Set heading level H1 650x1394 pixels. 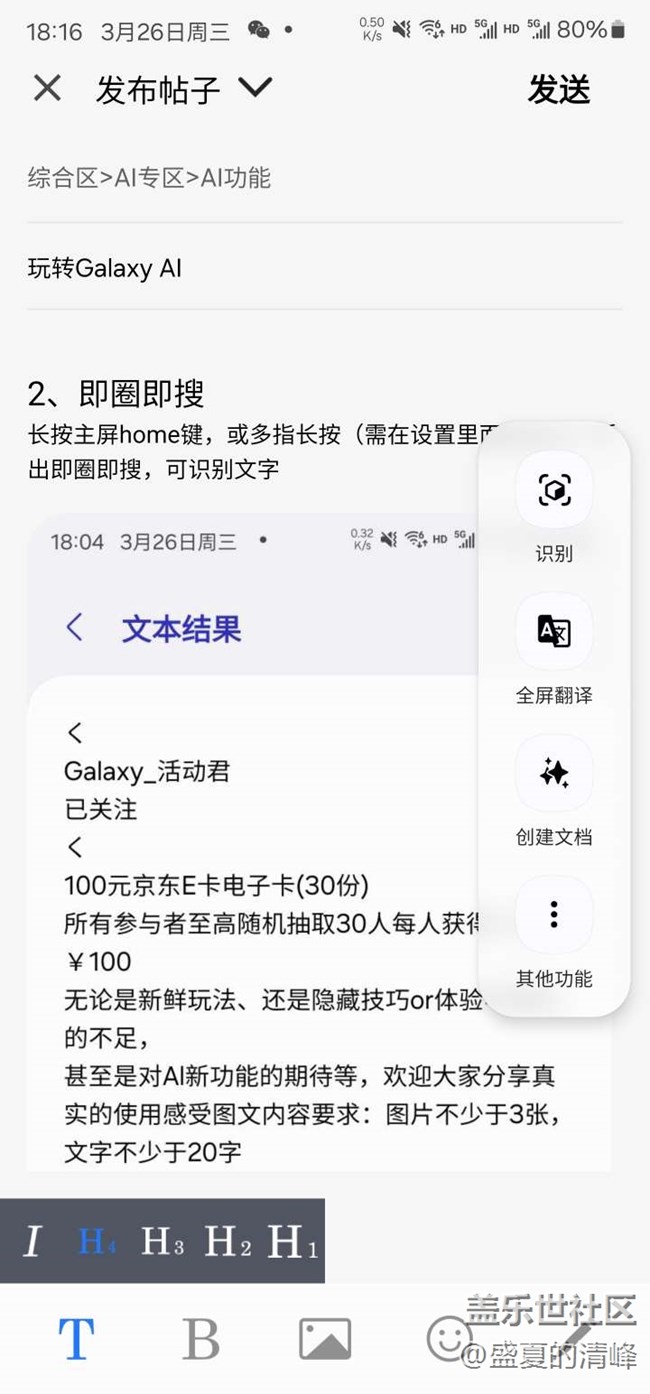pyautogui.click(x=291, y=1241)
